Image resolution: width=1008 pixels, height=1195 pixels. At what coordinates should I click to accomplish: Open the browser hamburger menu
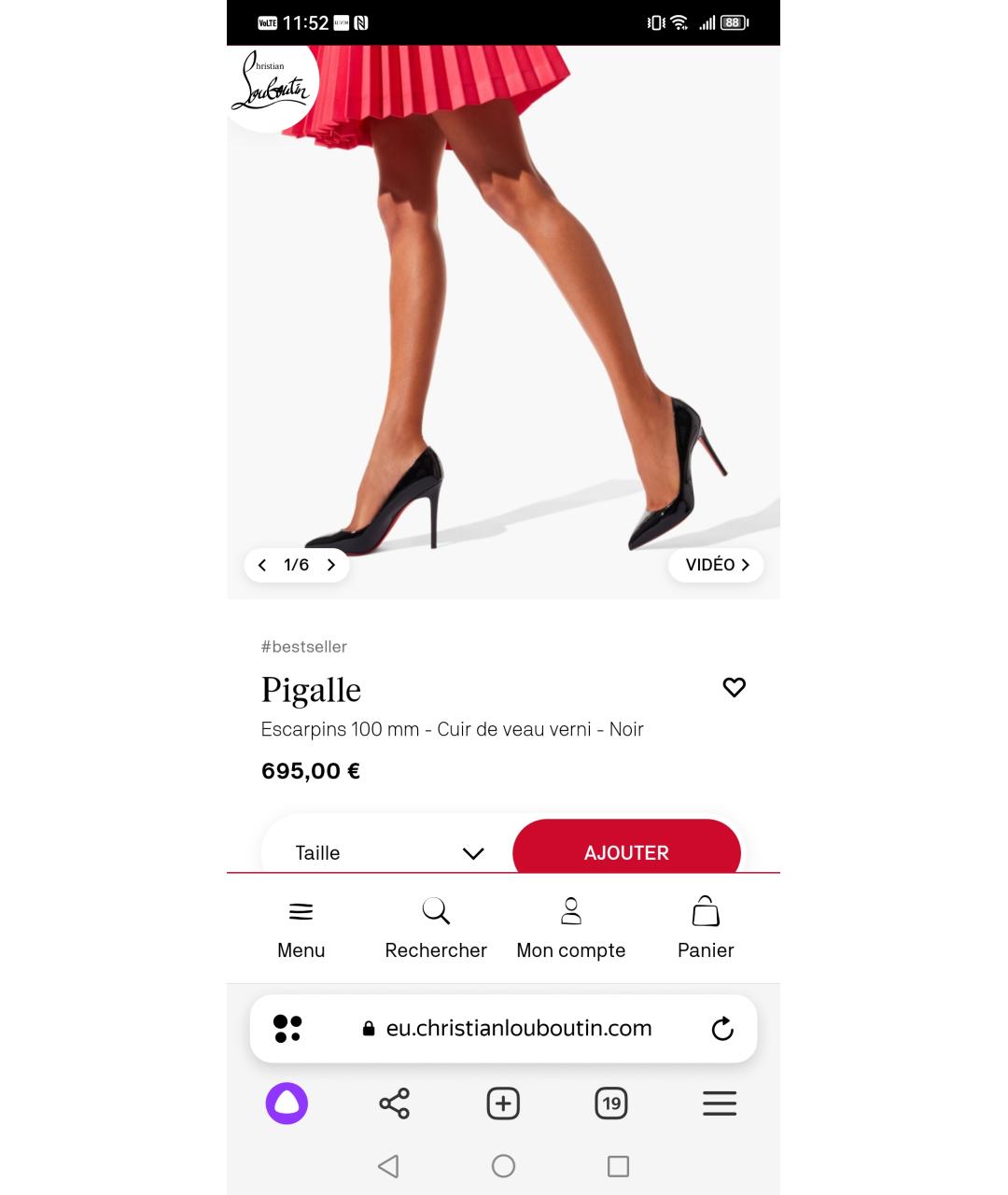pos(720,1104)
